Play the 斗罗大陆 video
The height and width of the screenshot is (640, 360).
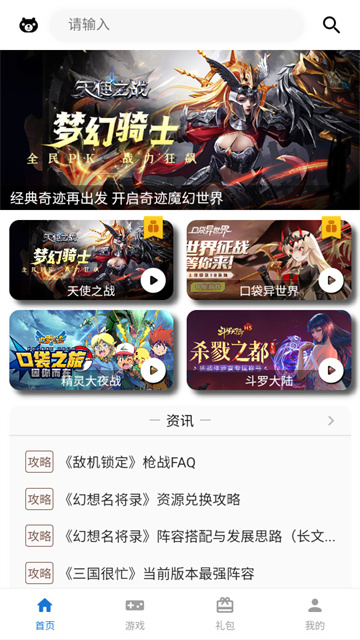(331, 370)
